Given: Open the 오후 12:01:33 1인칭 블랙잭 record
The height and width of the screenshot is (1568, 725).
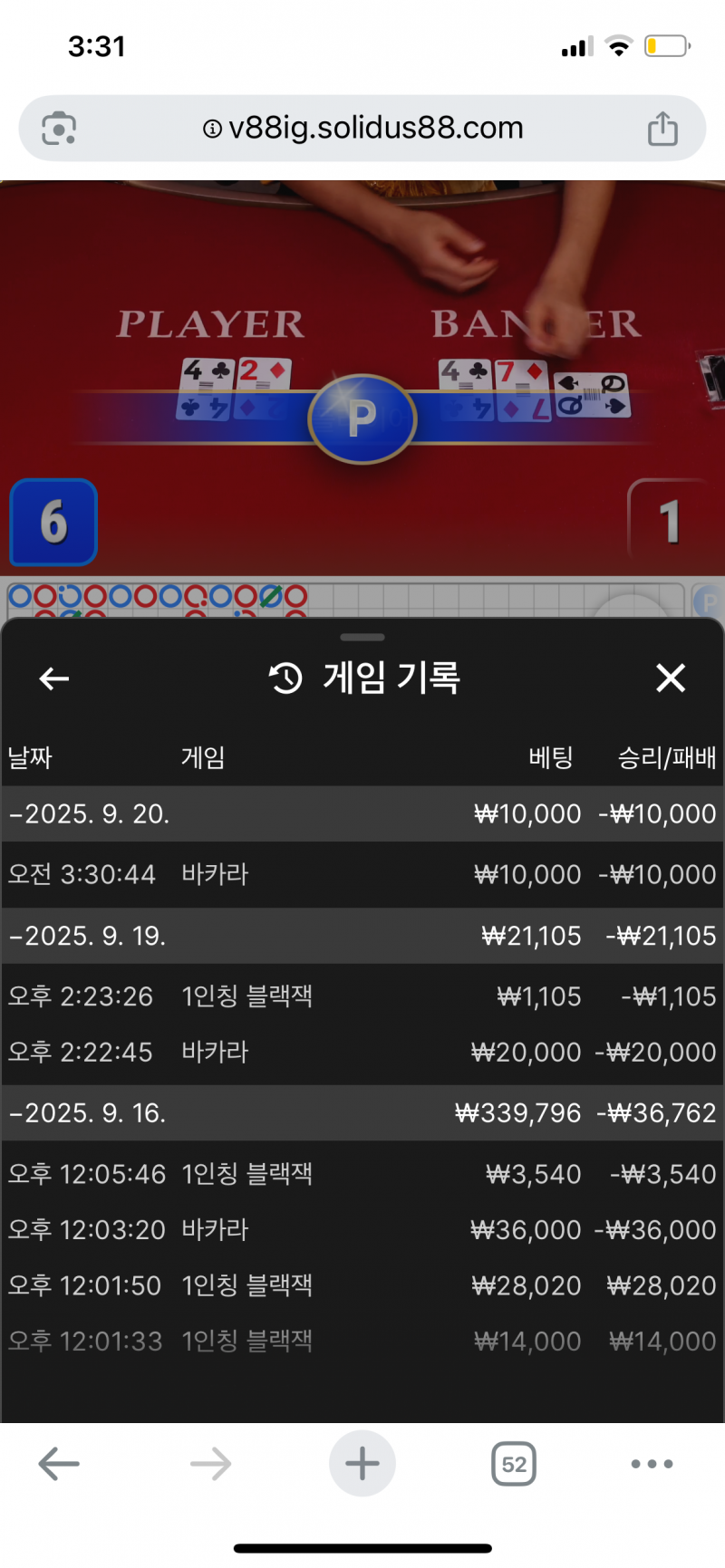Looking at the screenshot, I should click(x=362, y=1342).
